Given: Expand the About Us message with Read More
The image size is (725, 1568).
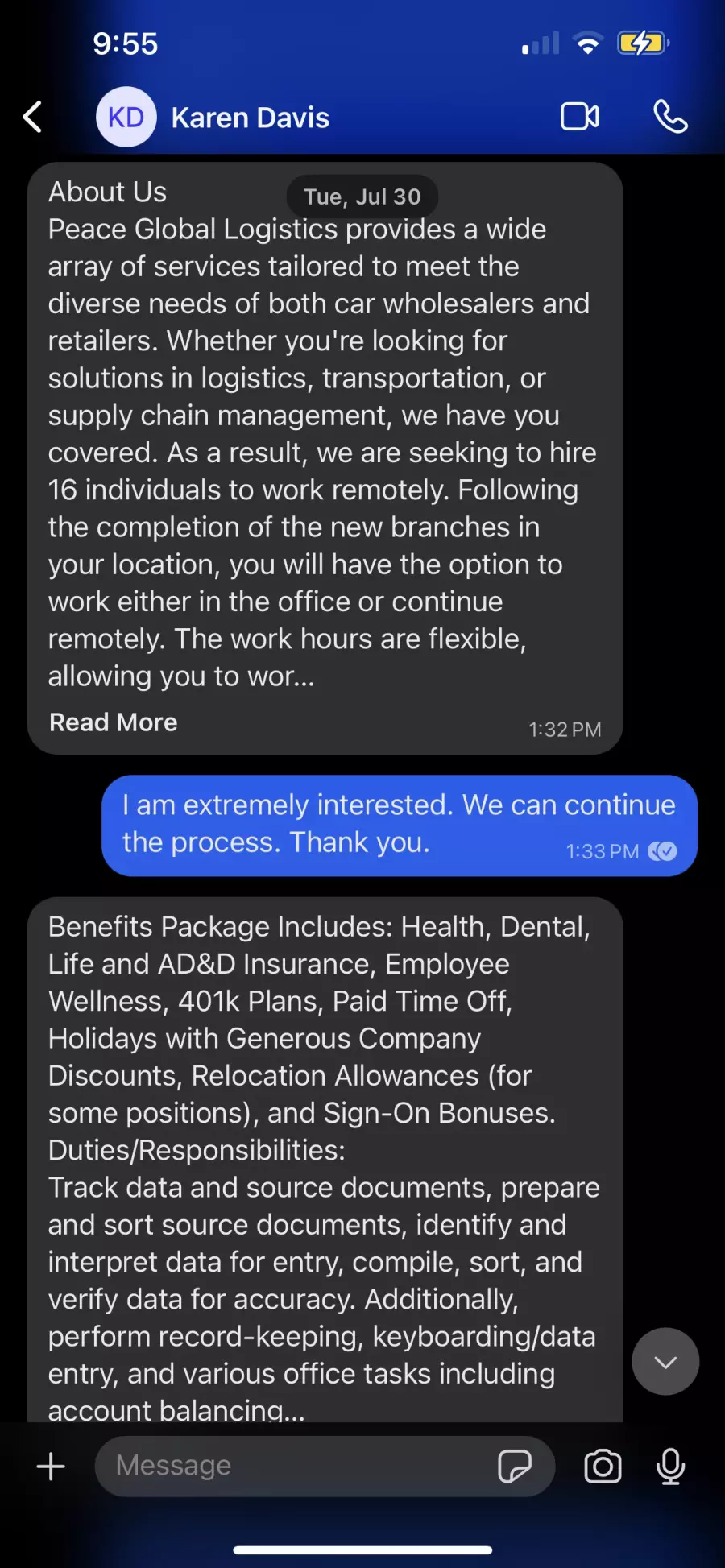Looking at the screenshot, I should [x=114, y=722].
